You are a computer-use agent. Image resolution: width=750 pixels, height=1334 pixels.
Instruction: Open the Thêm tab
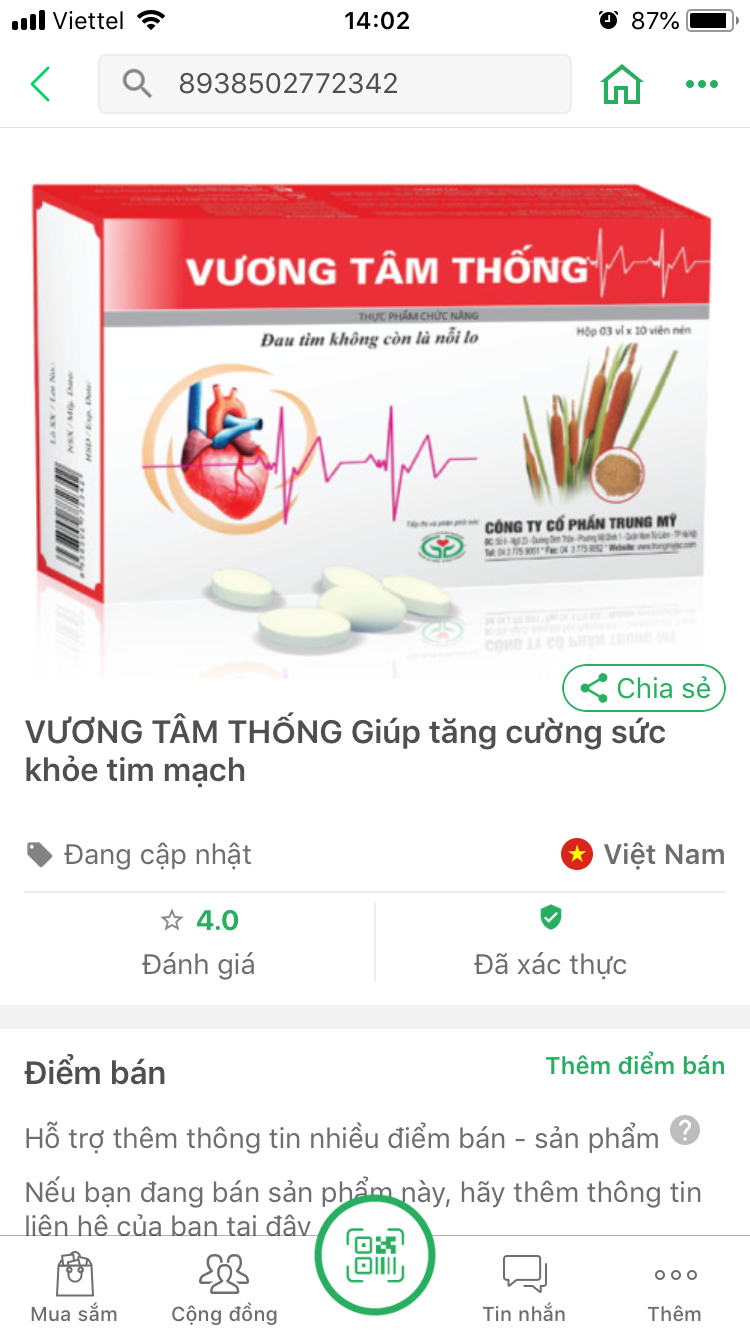675,1288
